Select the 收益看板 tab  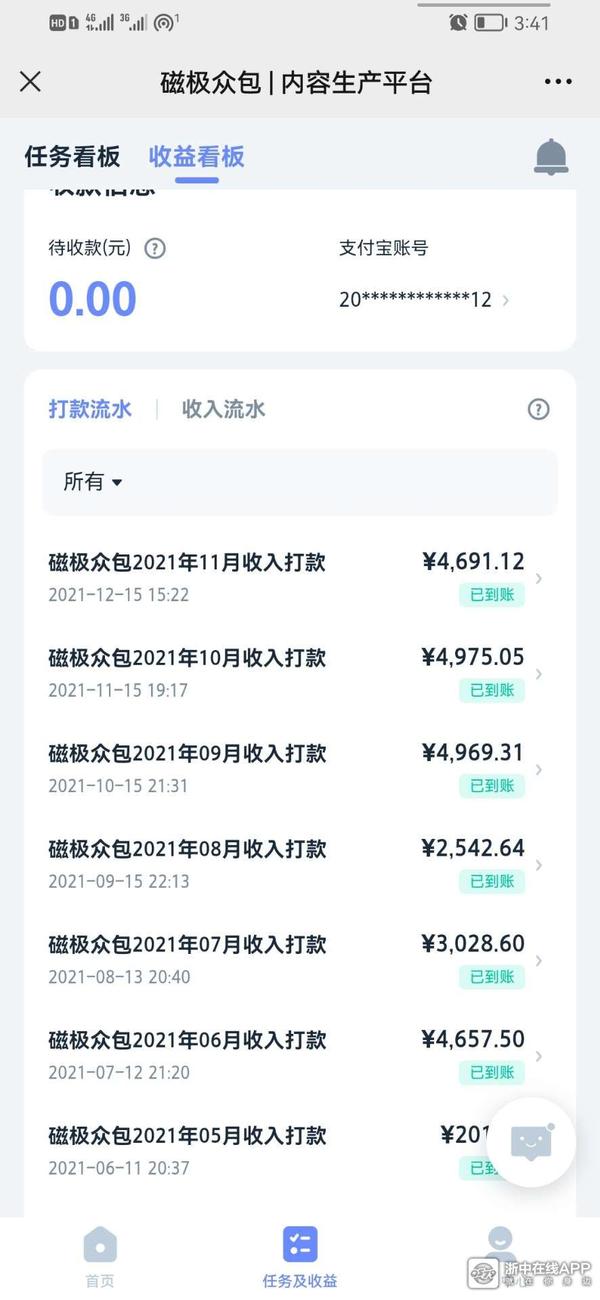point(196,156)
